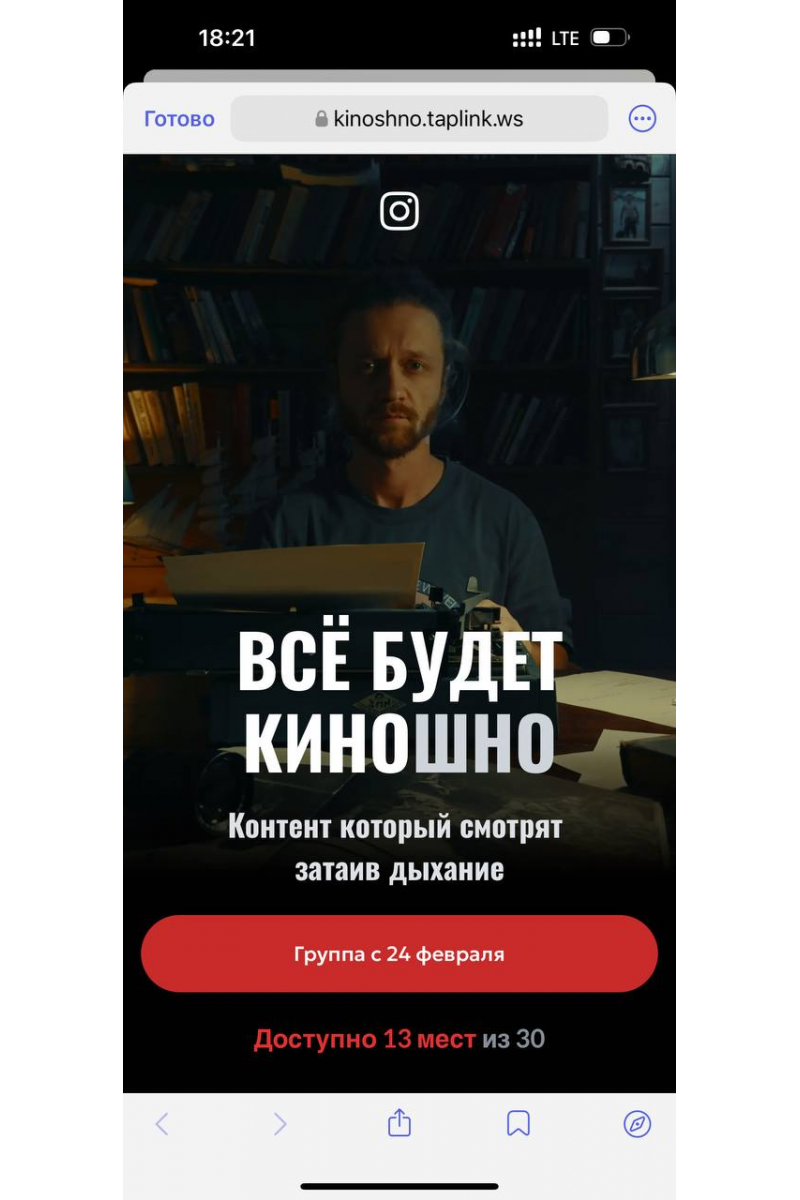800x1200 pixels.
Task: Tap Готово to close the browser
Action: 179,119
